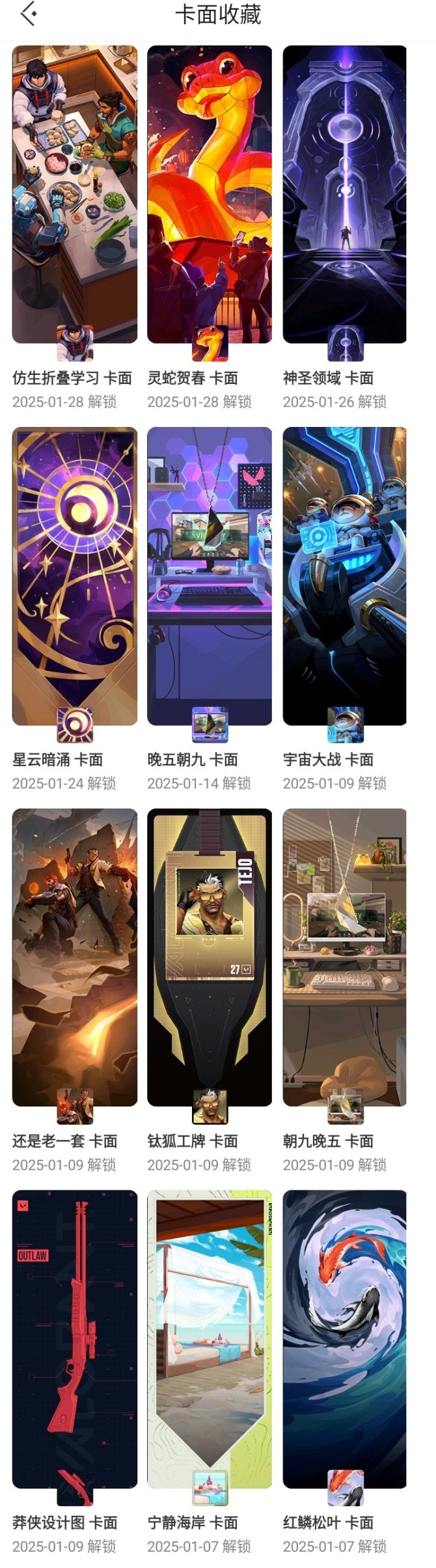Image resolution: width=436 pixels, height=1568 pixels.
Task: Select the 钛狐工牌 卡面 card
Action: point(210,957)
